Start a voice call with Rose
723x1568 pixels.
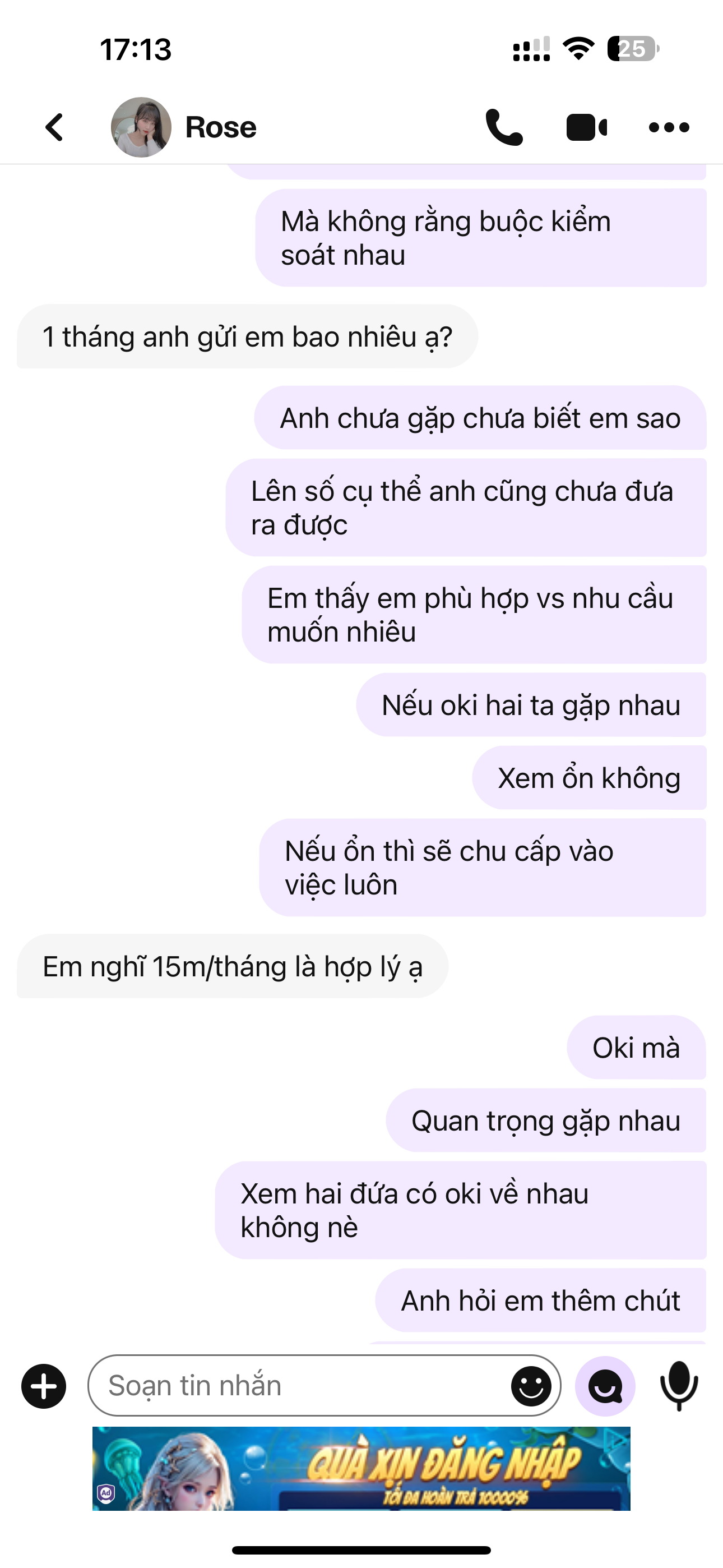pos(504,127)
